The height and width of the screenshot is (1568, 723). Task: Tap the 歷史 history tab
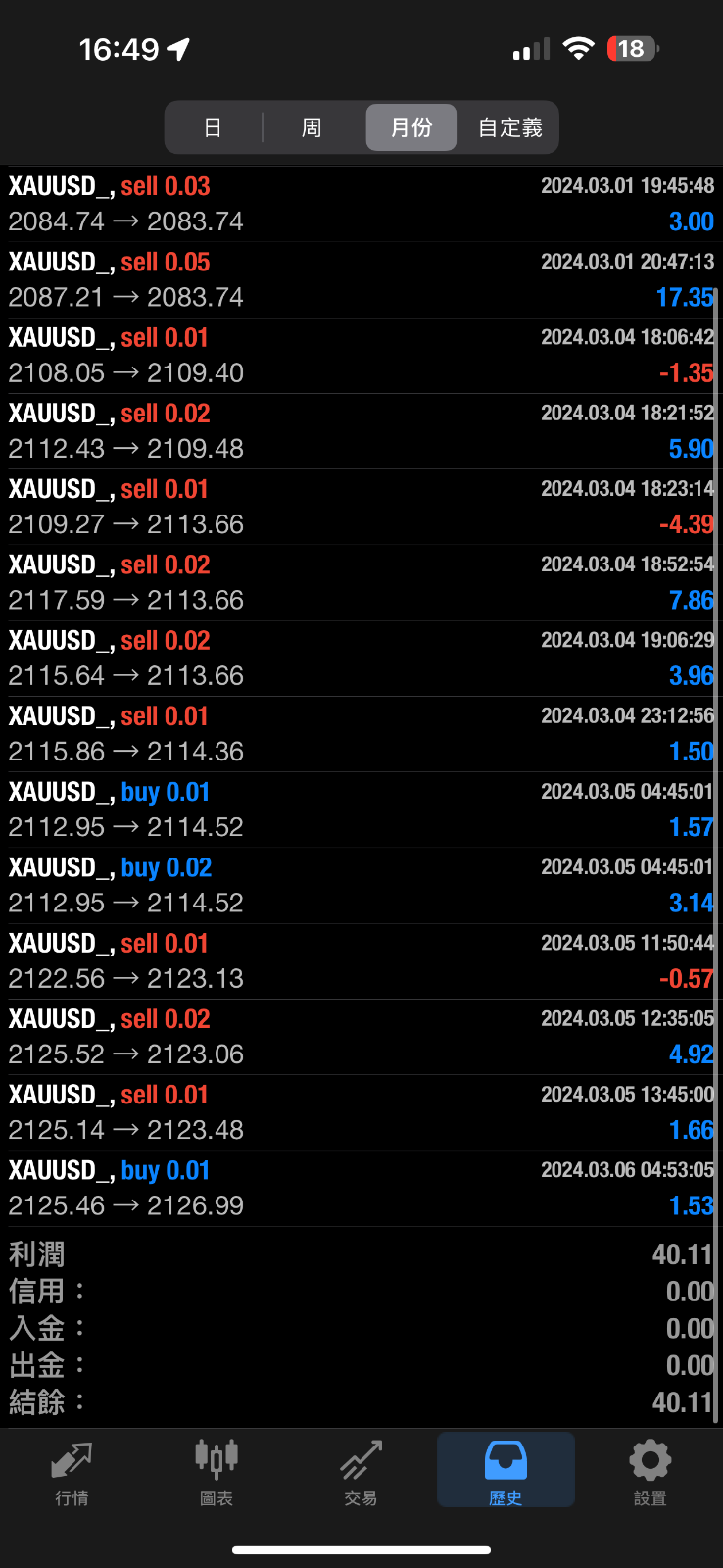pyautogui.click(x=506, y=1472)
